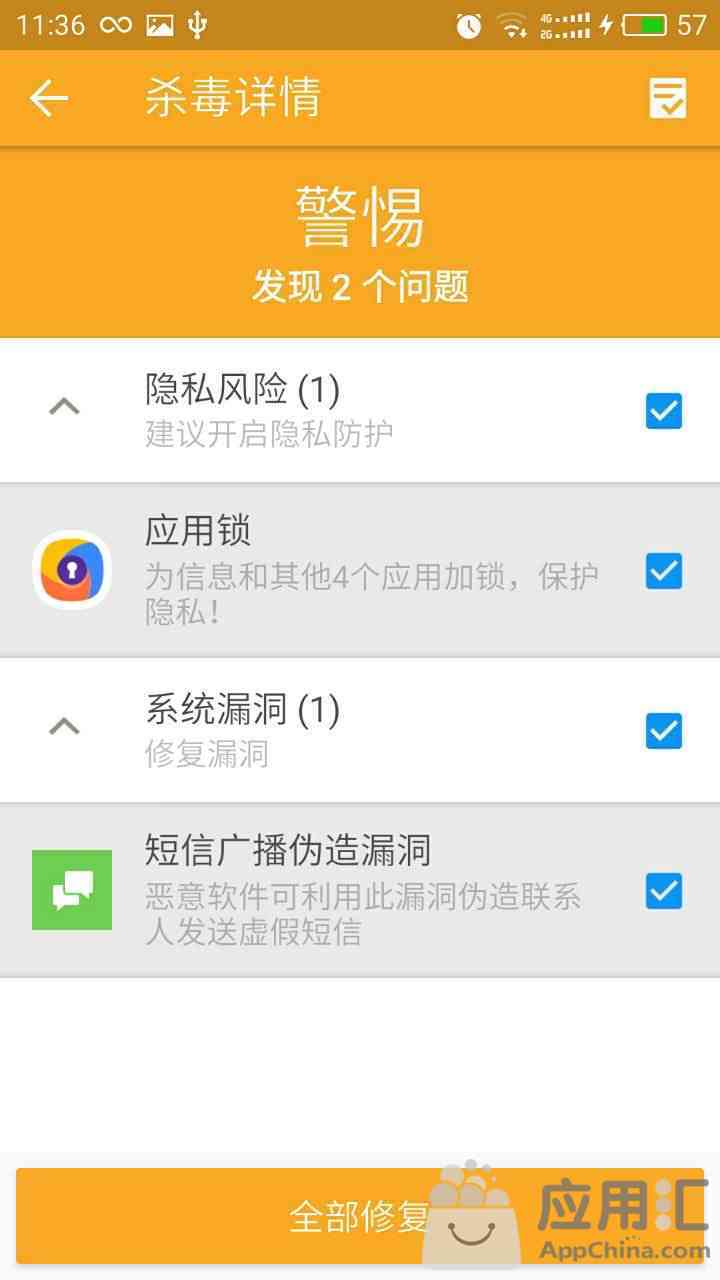
Task: Open the 应用锁 item
Action: click(x=360, y=570)
